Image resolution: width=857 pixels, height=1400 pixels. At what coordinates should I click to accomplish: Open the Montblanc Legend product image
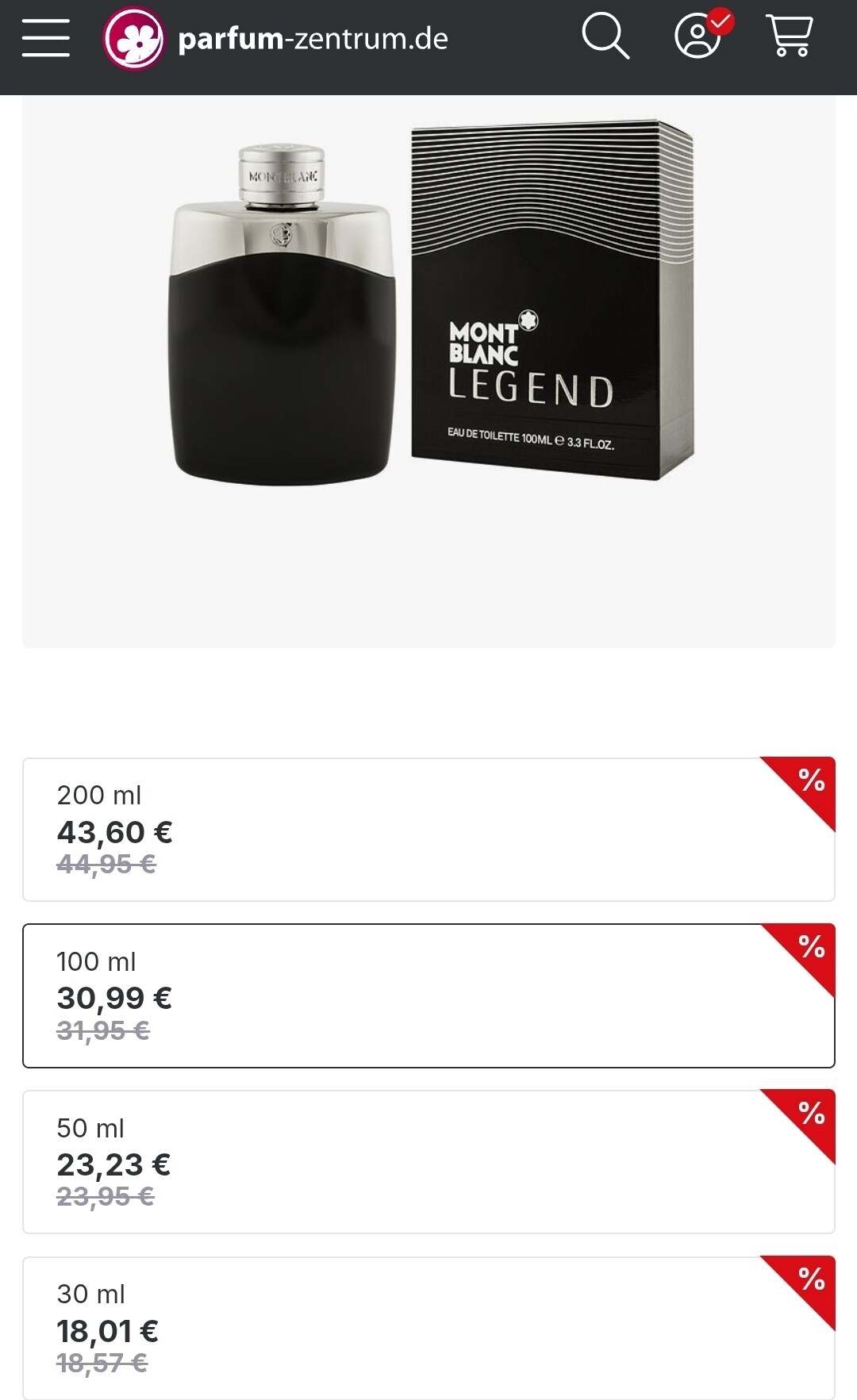coord(428,371)
